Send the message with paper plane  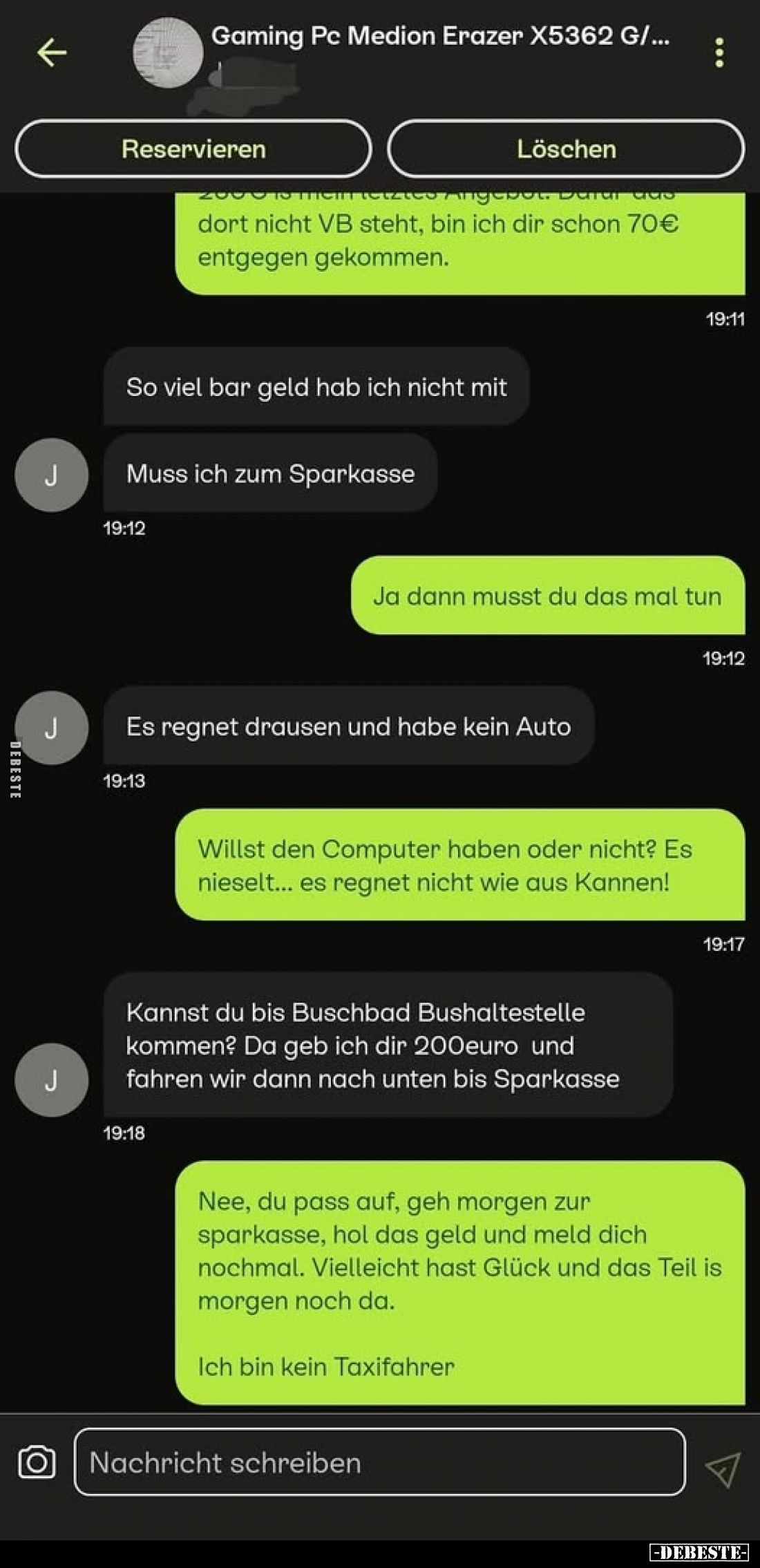(x=723, y=1468)
